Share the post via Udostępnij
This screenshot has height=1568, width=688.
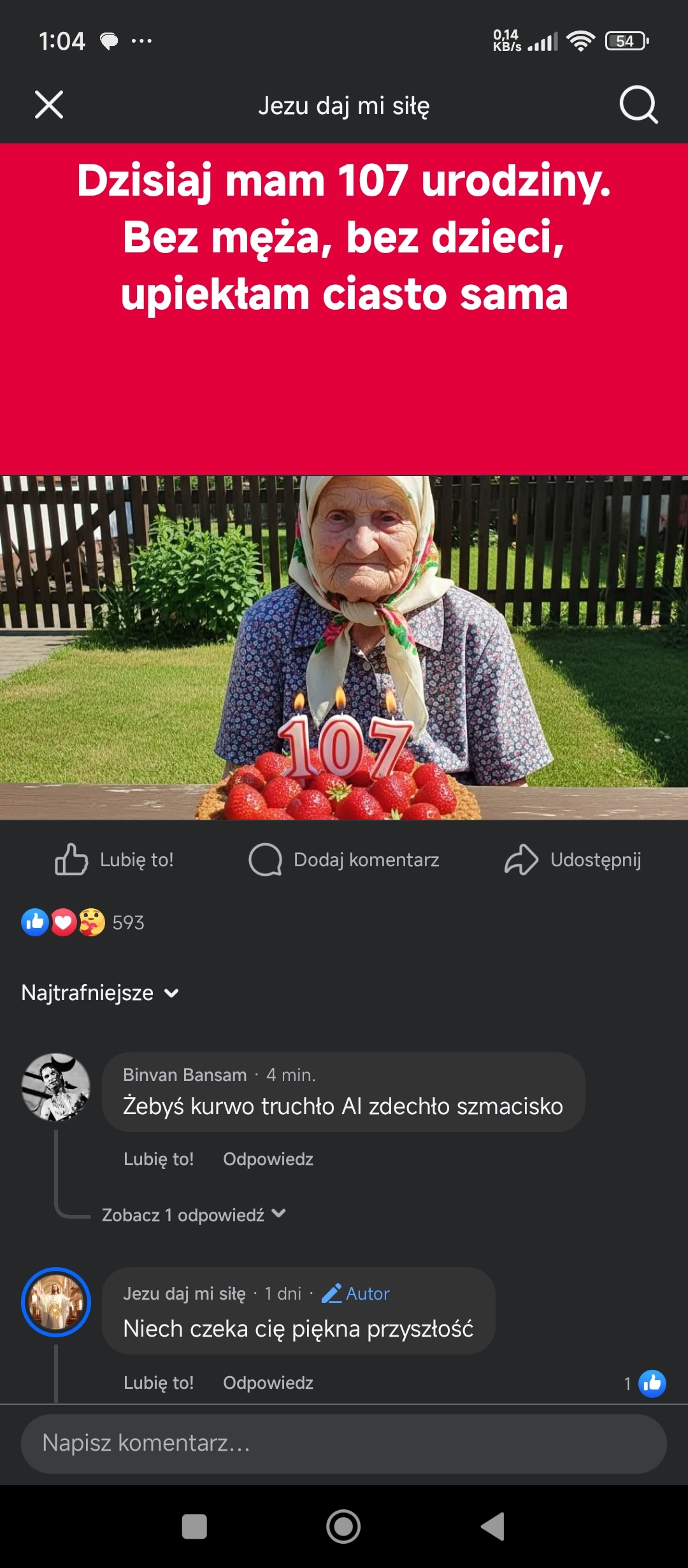tap(573, 859)
